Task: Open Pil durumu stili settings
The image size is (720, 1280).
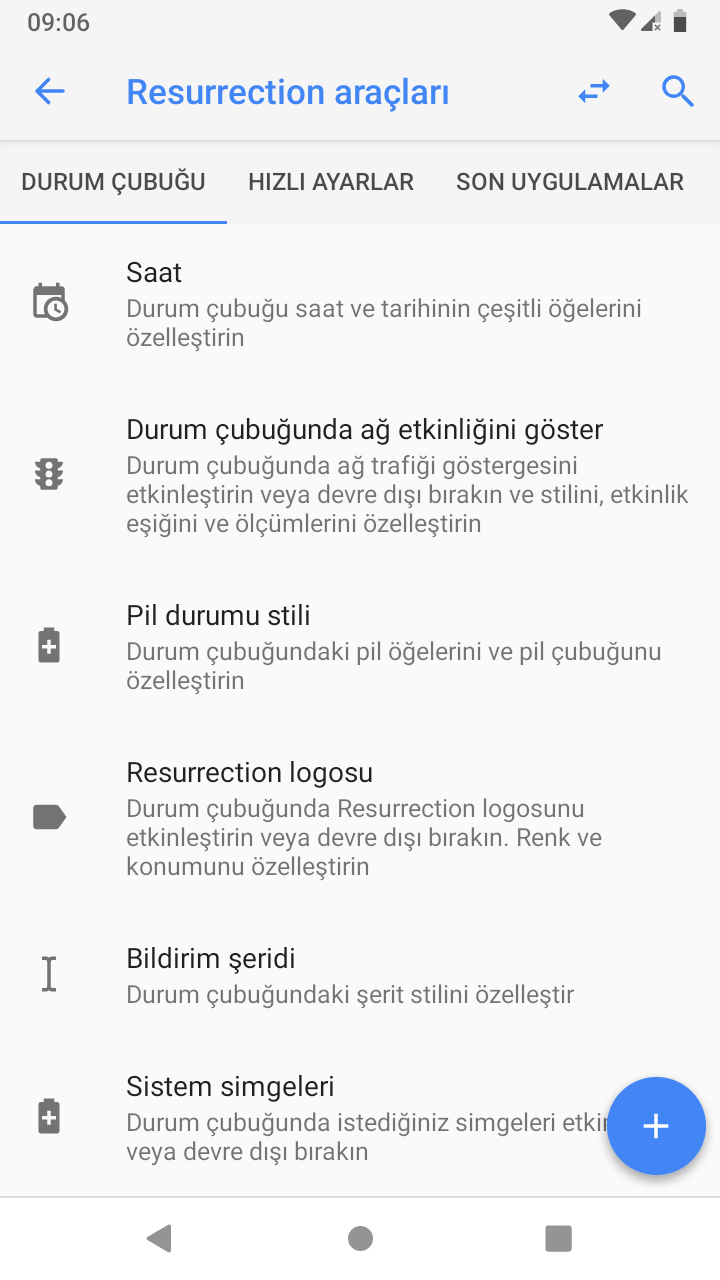Action: [x=360, y=646]
